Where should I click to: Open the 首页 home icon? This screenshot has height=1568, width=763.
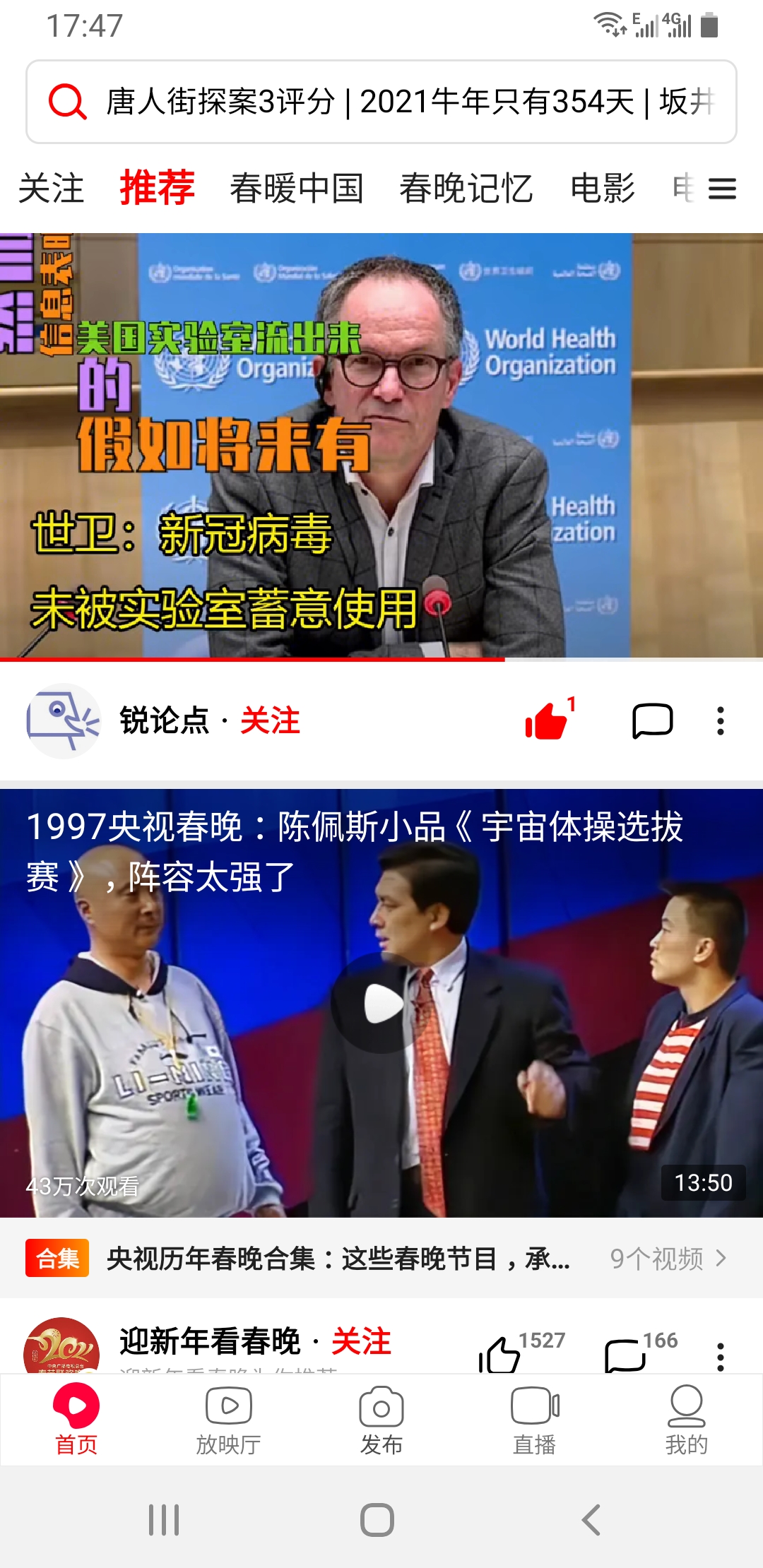[x=76, y=1420]
